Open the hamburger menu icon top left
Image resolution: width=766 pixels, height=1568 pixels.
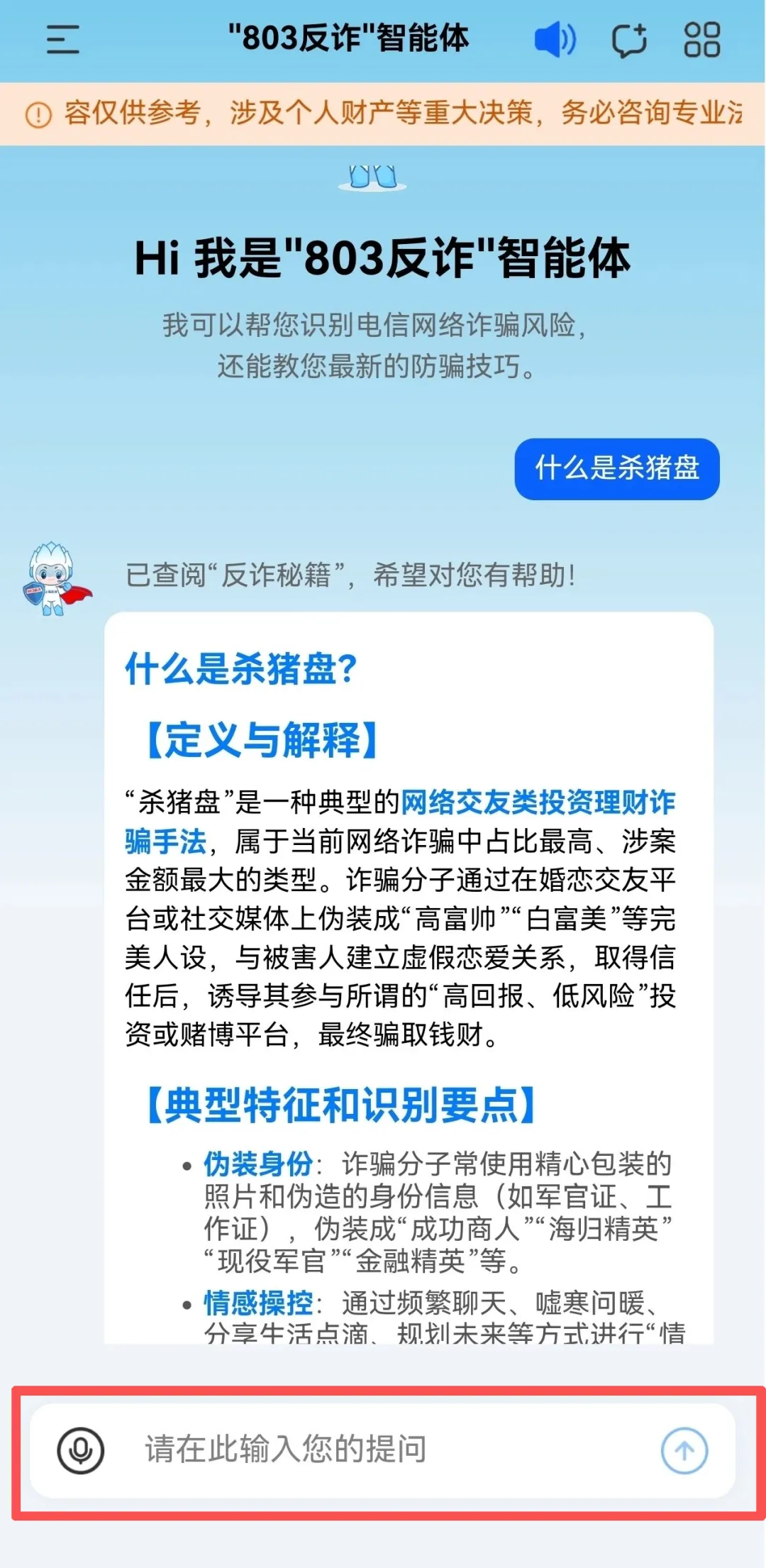(61, 40)
